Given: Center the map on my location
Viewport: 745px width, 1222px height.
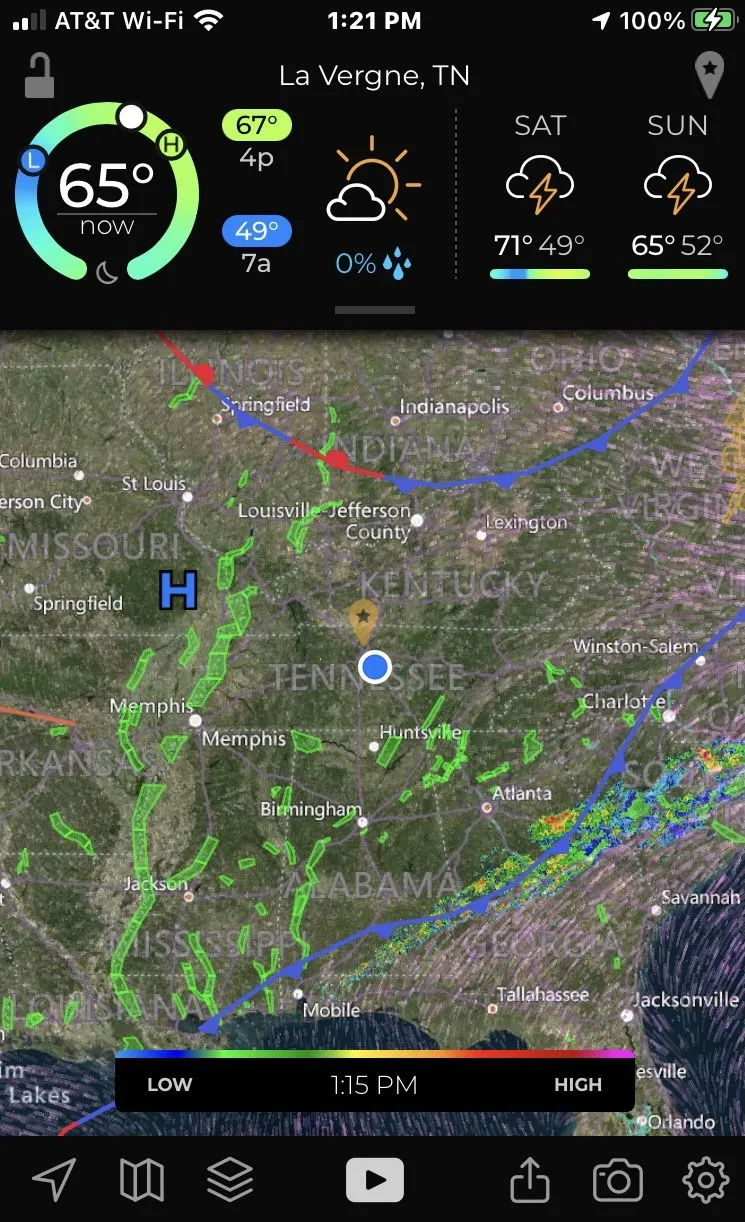Looking at the screenshot, I should [54, 1180].
